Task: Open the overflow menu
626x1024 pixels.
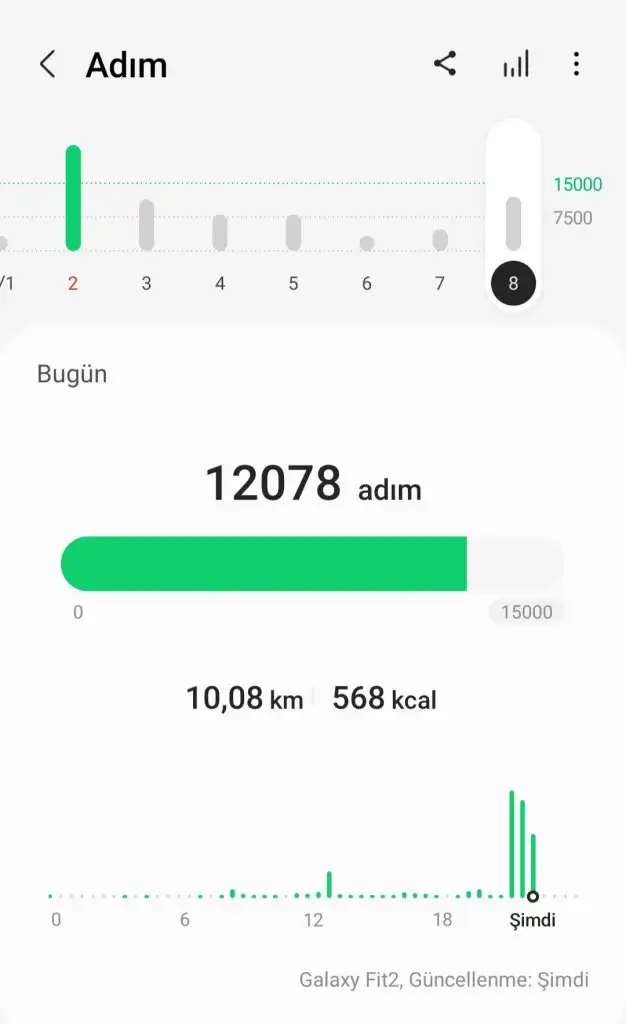Action: [x=576, y=65]
